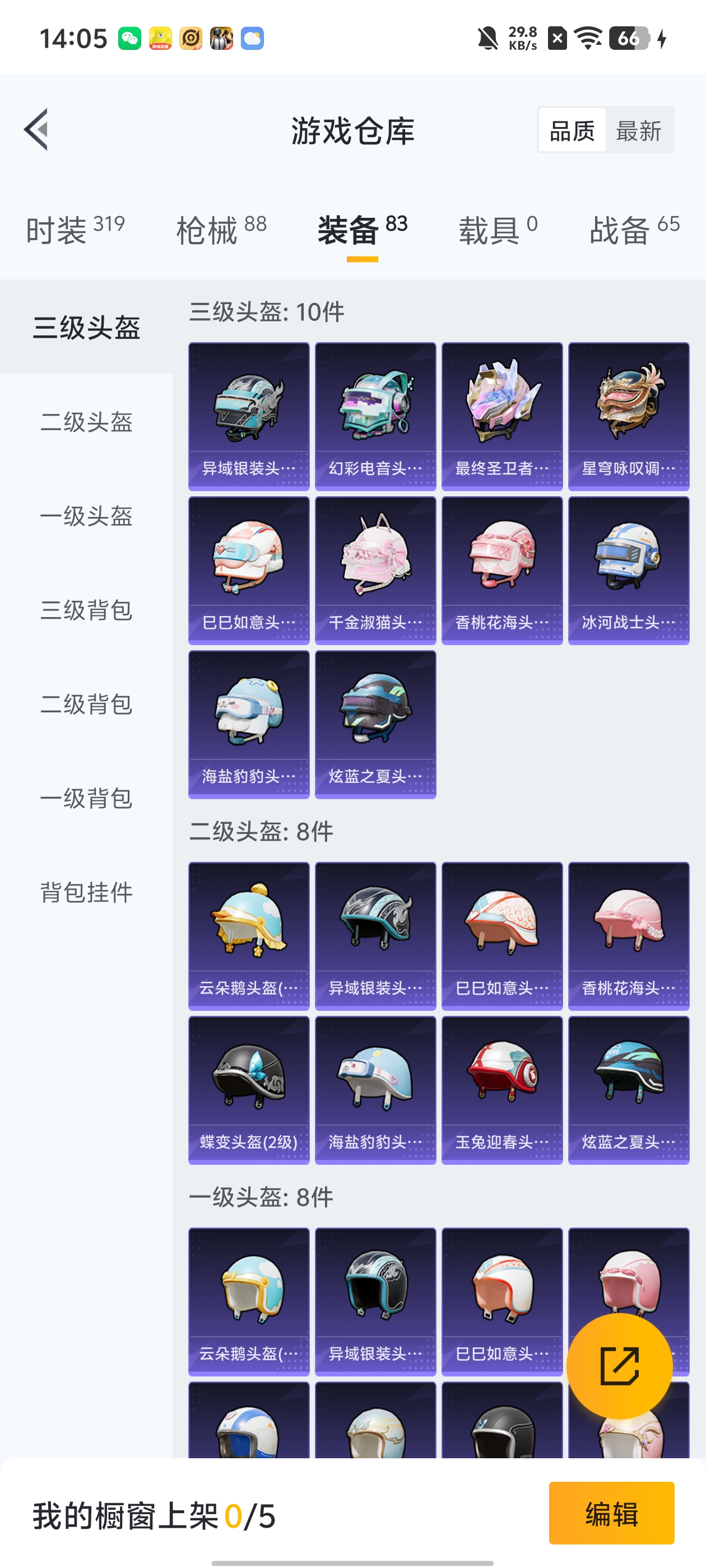Jump to 一级背包 category

[x=86, y=798]
